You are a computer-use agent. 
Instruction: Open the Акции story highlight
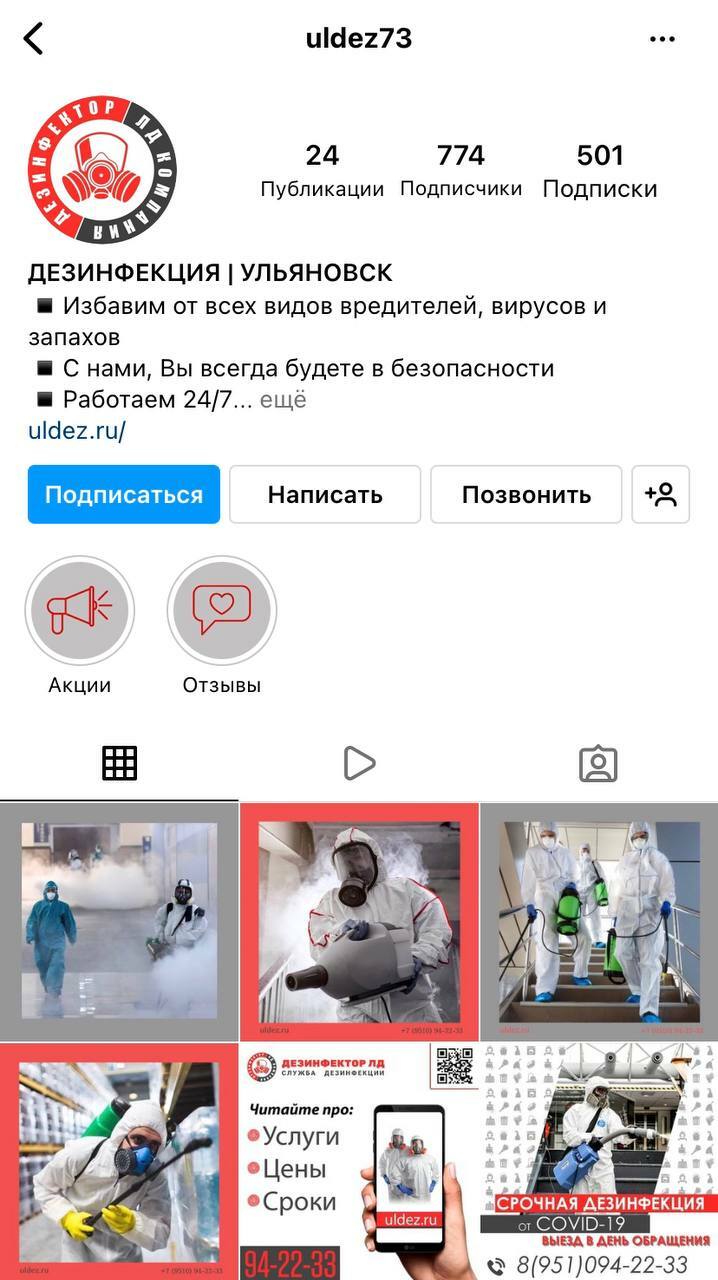point(79,611)
